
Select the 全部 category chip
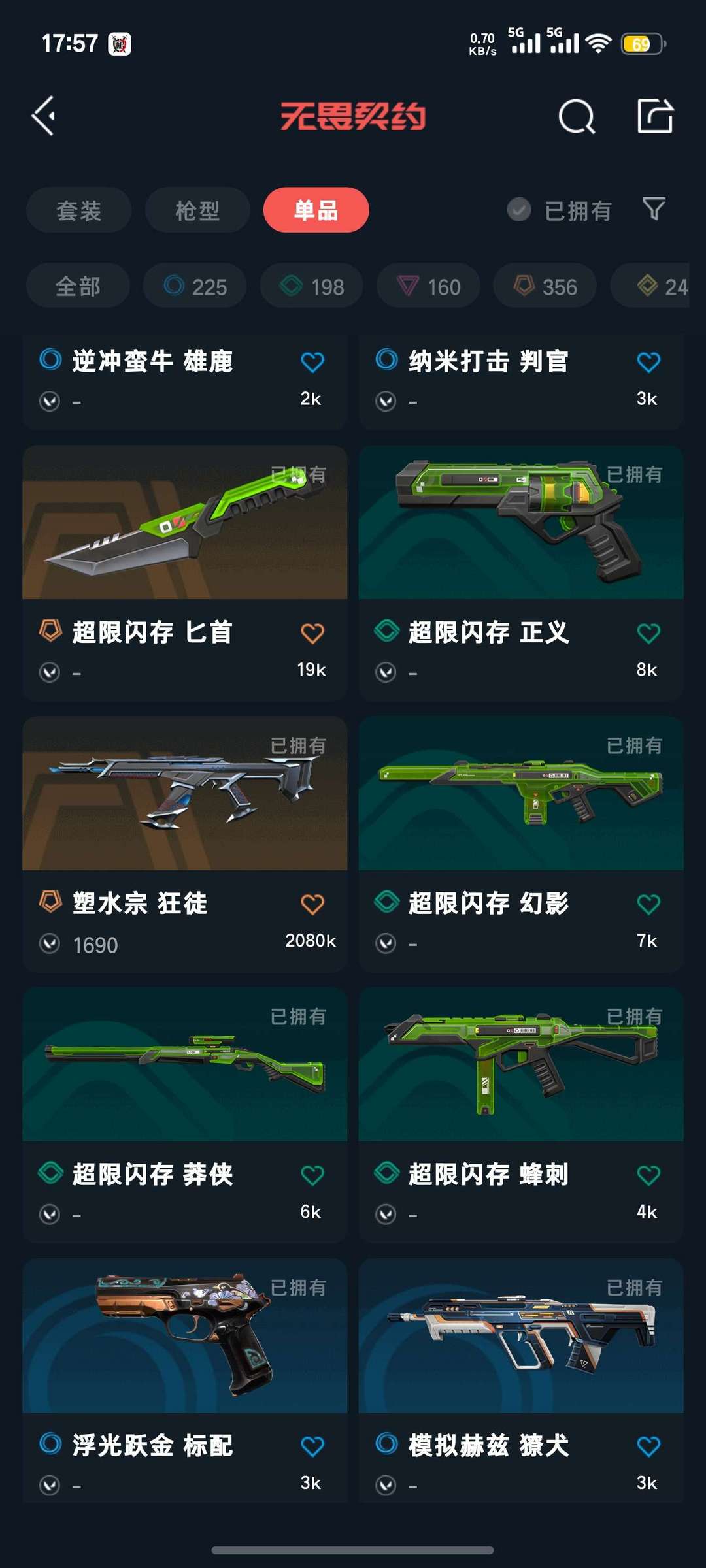[x=78, y=286]
